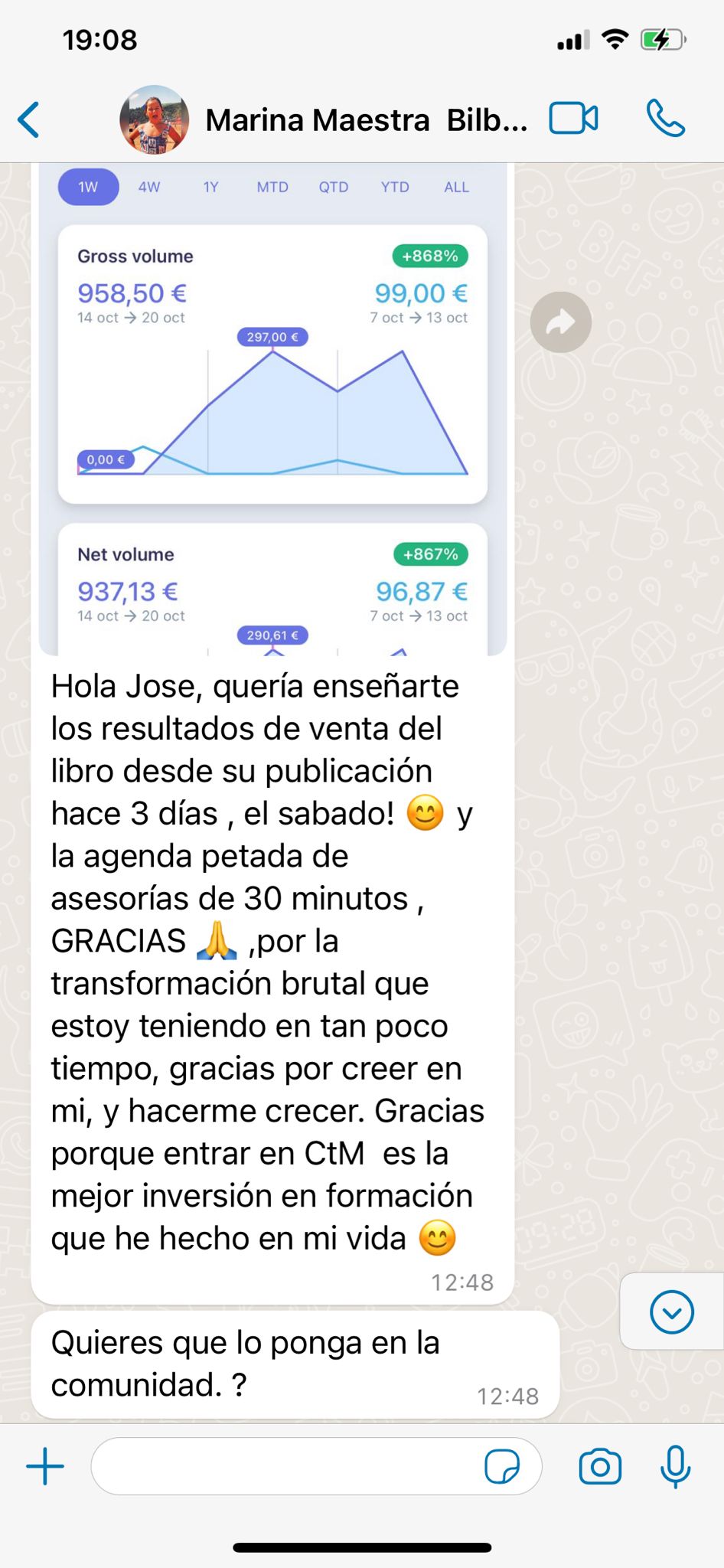Forward the sales screenshot image
The image size is (724, 1568).
[x=560, y=322]
